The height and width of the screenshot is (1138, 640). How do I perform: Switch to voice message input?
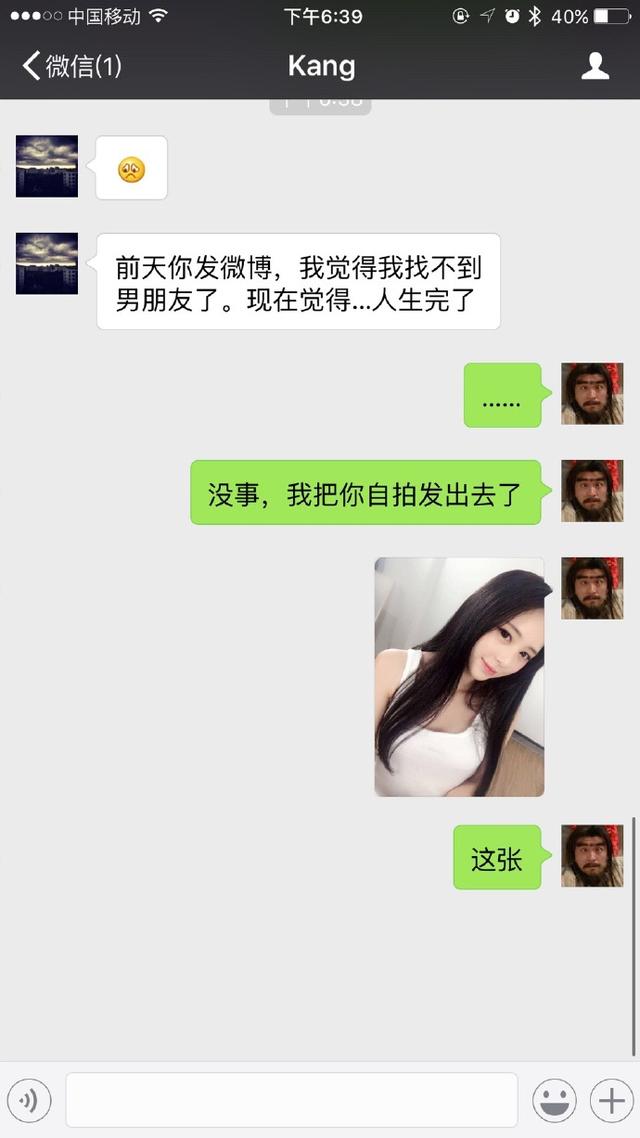(30, 1100)
